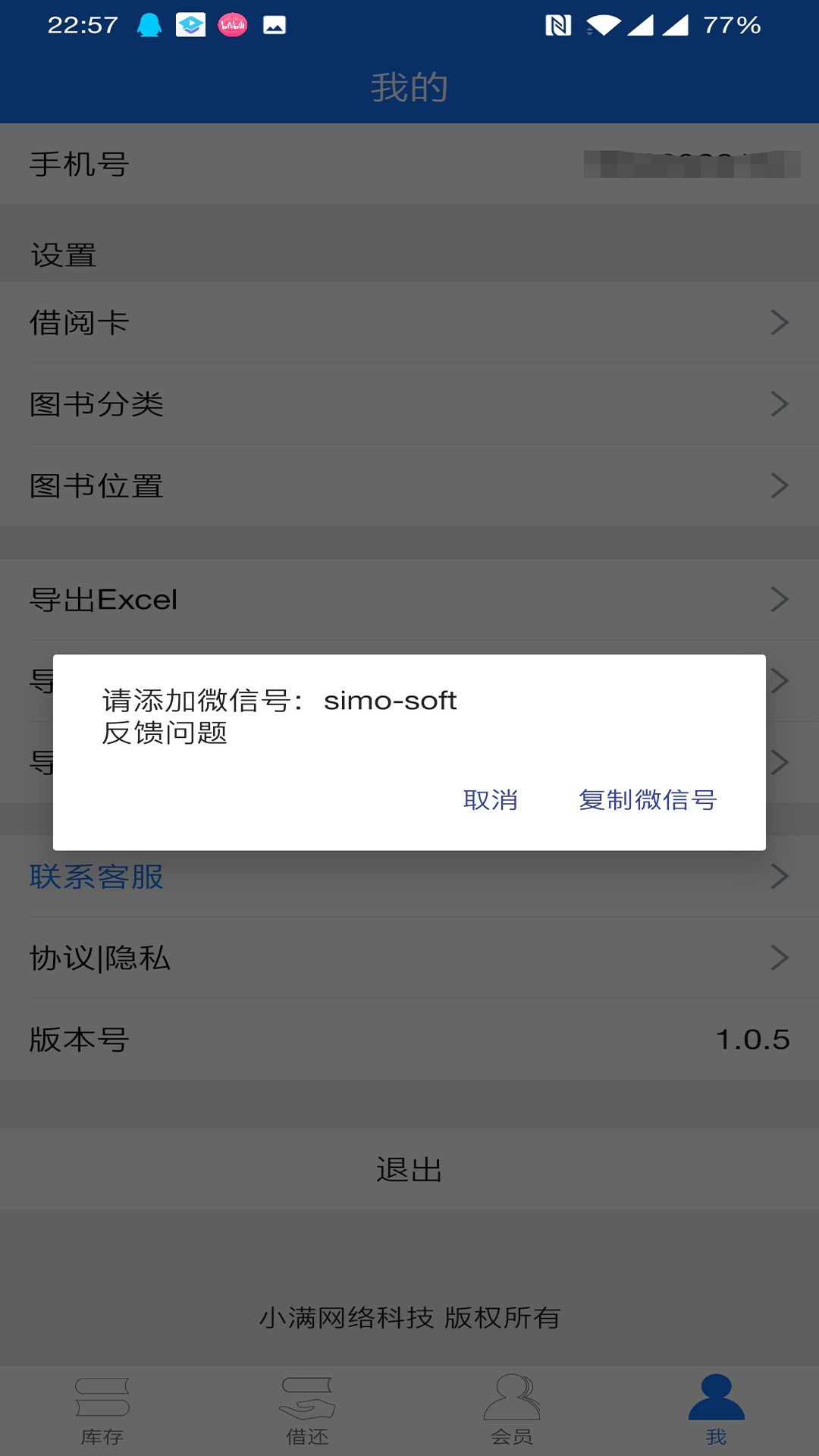
Task: Tap the NFC icon in the status bar
Action: pos(557,25)
